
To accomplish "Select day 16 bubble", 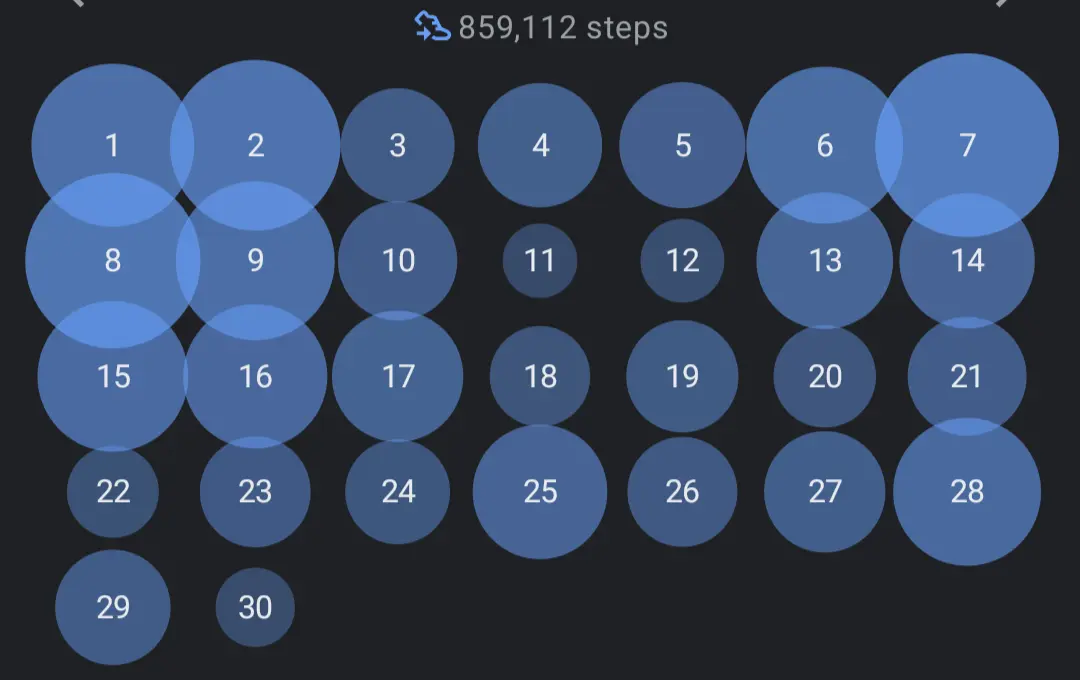I will [x=255, y=376].
